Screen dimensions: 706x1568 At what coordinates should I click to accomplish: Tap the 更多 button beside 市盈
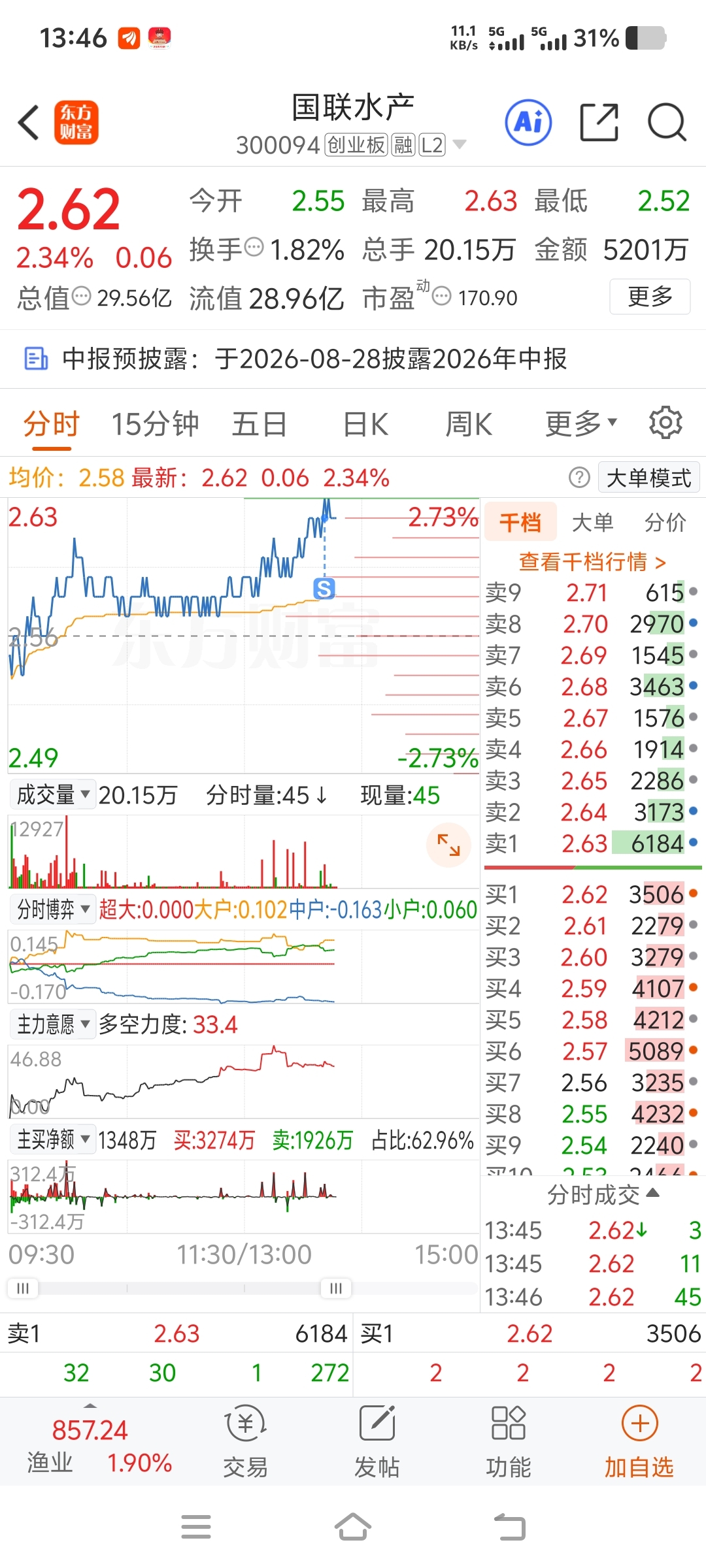tap(650, 297)
